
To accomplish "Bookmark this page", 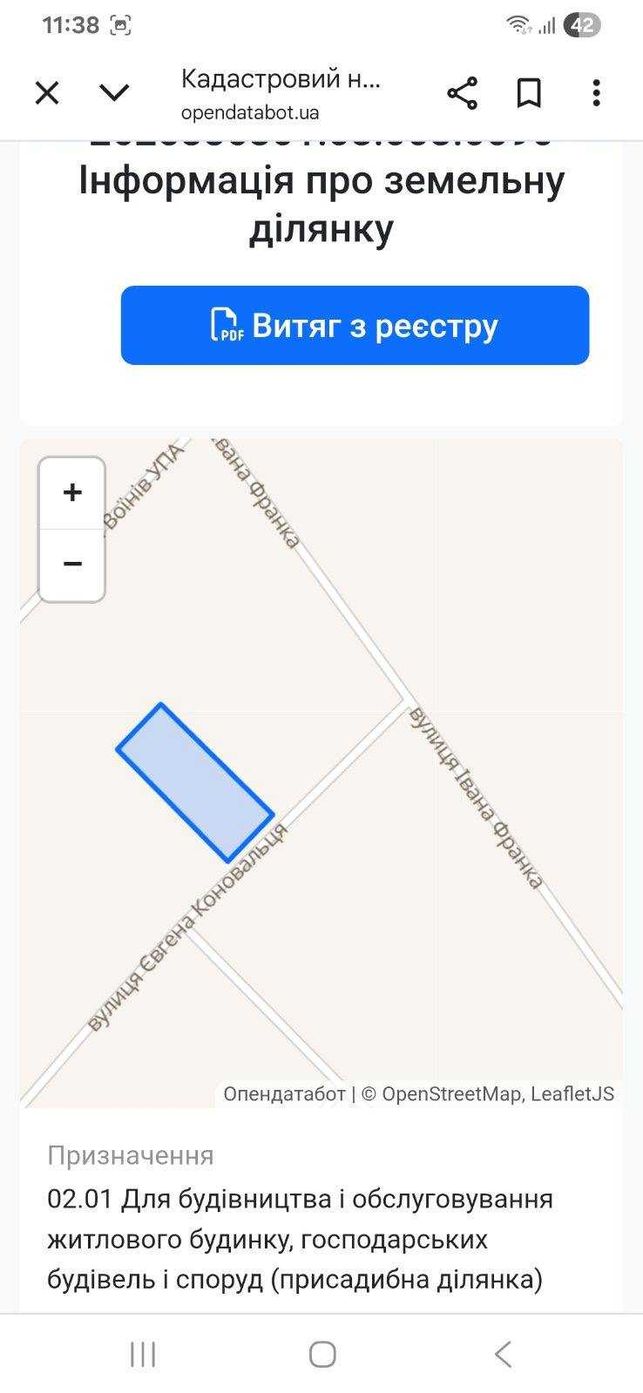I will click(529, 94).
